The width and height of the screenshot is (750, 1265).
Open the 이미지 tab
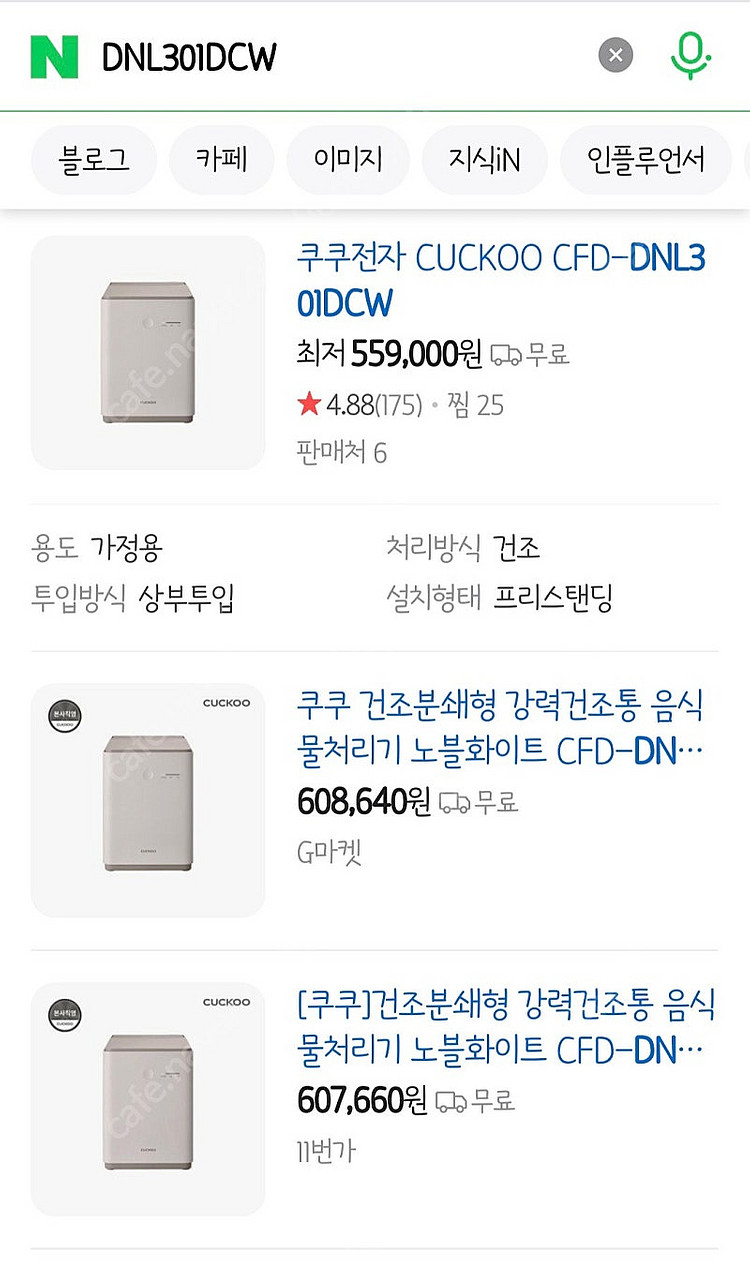point(346,160)
